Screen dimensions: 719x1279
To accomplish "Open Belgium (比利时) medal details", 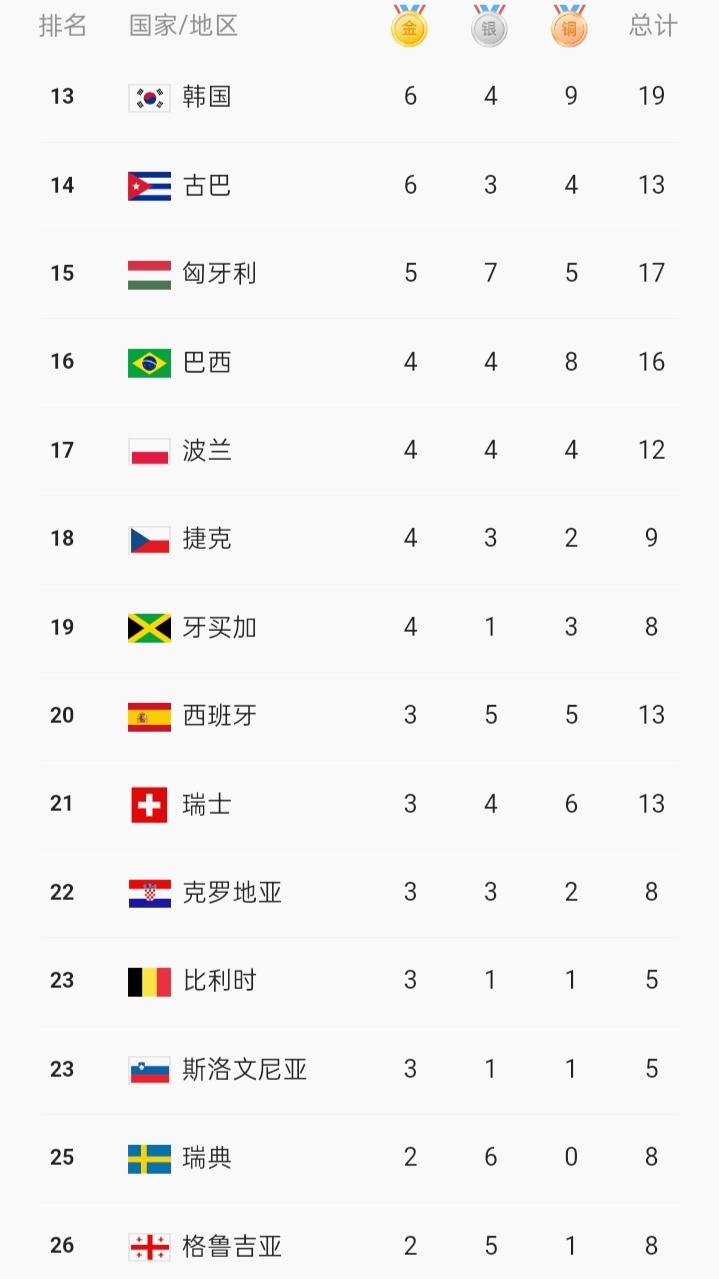I will [219, 981].
